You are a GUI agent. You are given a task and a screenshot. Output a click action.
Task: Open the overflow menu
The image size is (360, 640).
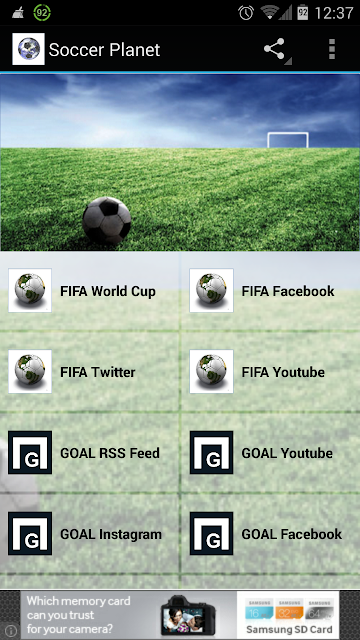coord(332,49)
